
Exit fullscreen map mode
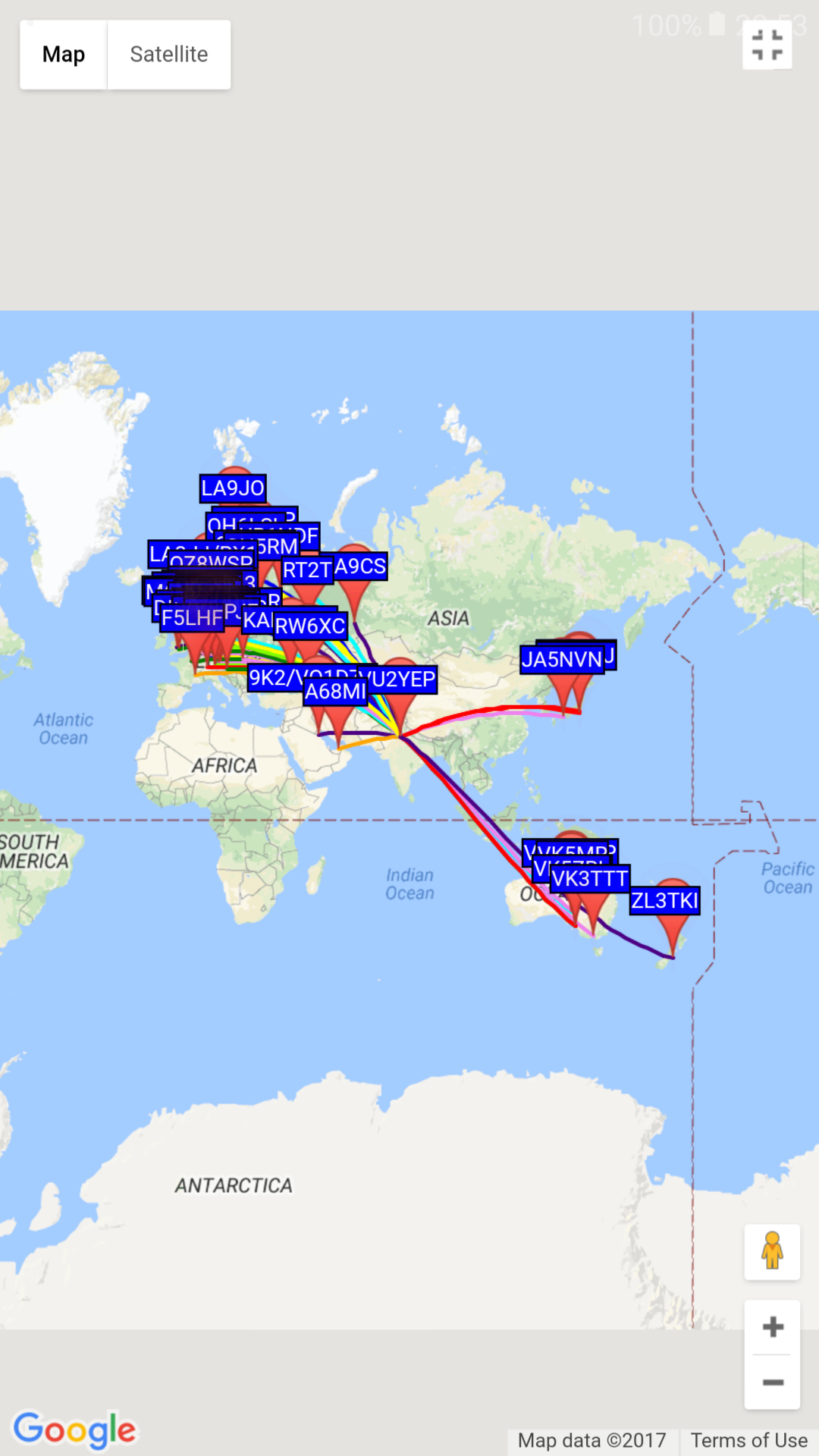coord(767,45)
